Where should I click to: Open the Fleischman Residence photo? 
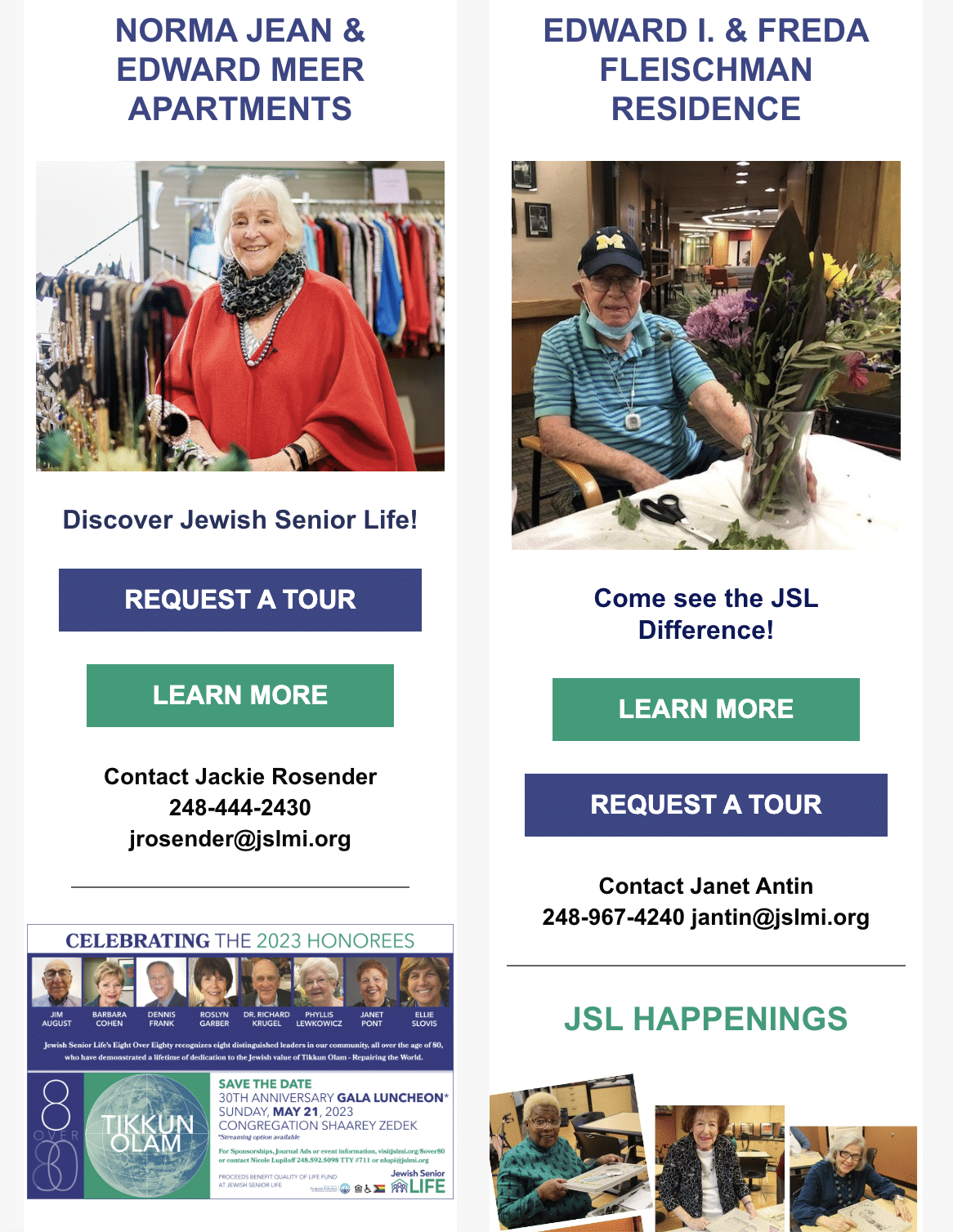point(705,355)
